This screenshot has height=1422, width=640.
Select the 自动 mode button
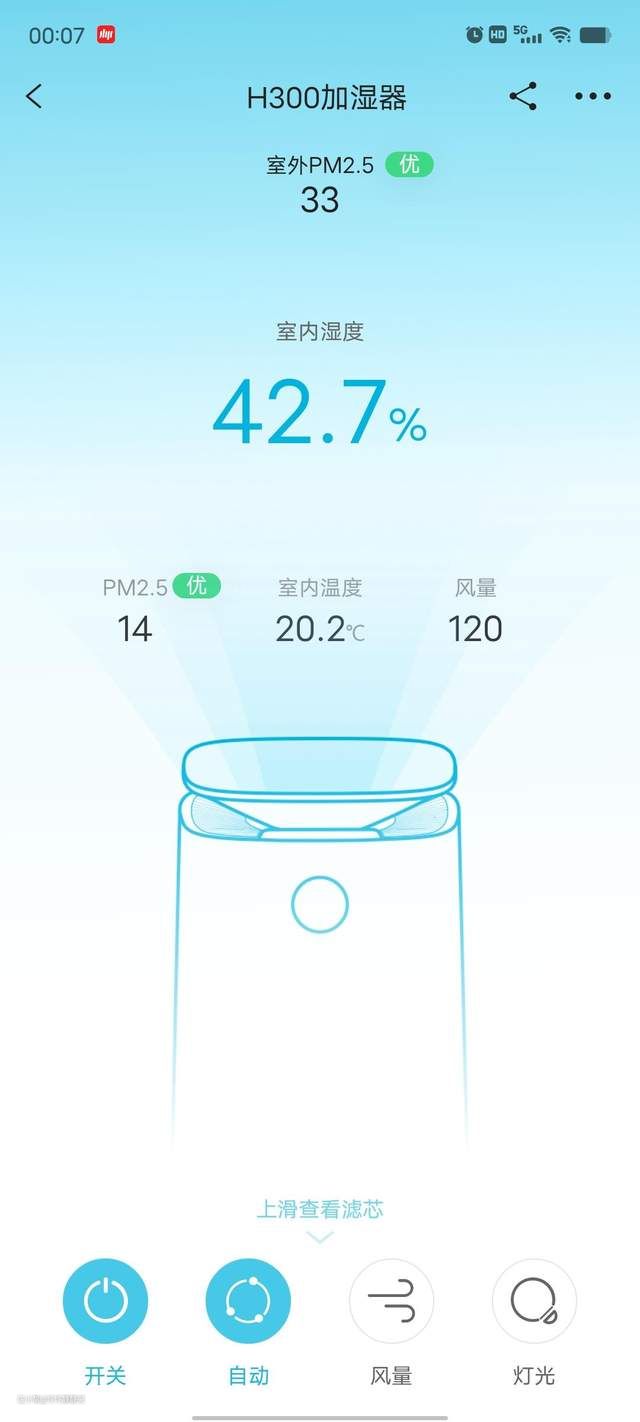248,1301
